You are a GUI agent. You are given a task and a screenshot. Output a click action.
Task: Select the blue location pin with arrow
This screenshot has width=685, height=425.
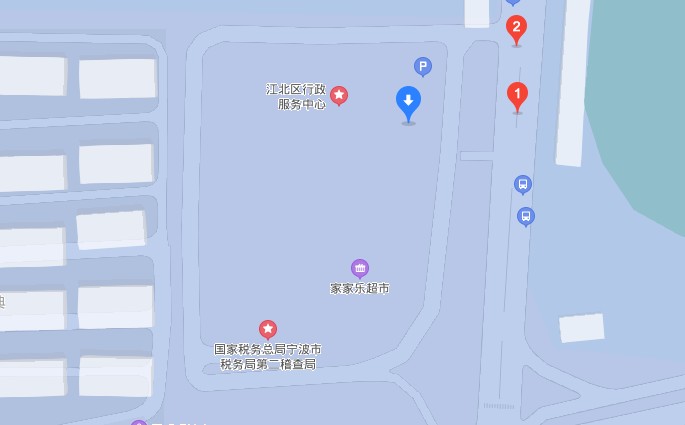click(x=408, y=102)
